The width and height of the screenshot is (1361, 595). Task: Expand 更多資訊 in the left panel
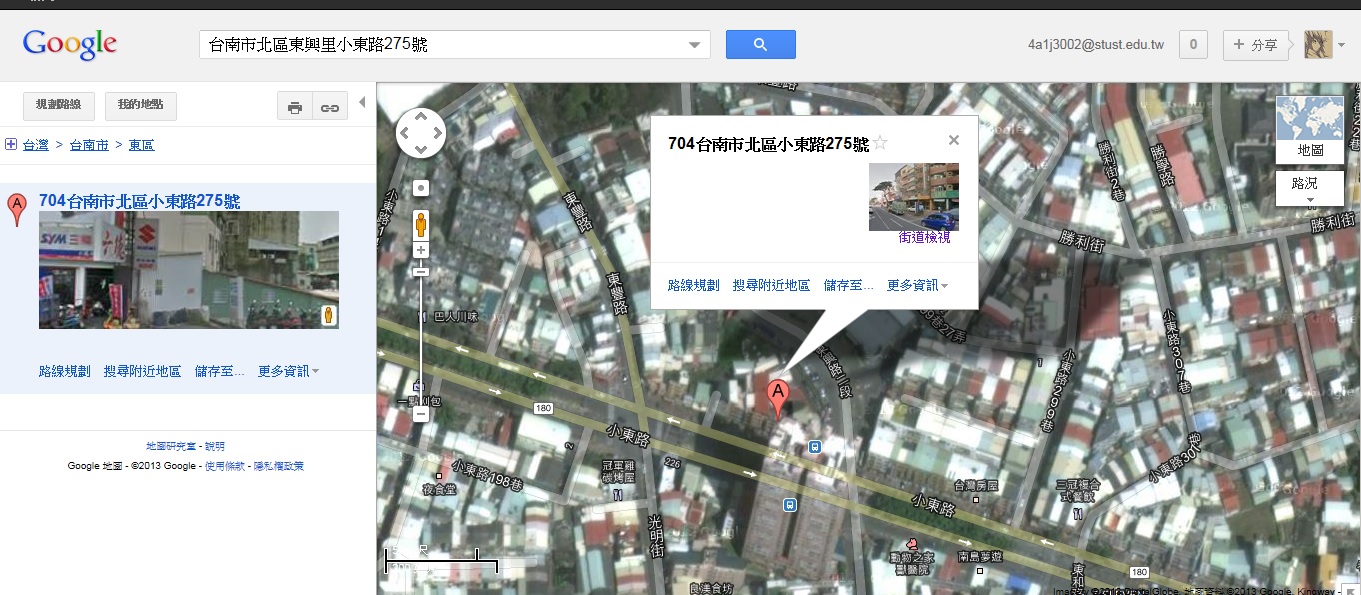(x=288, y=371)
